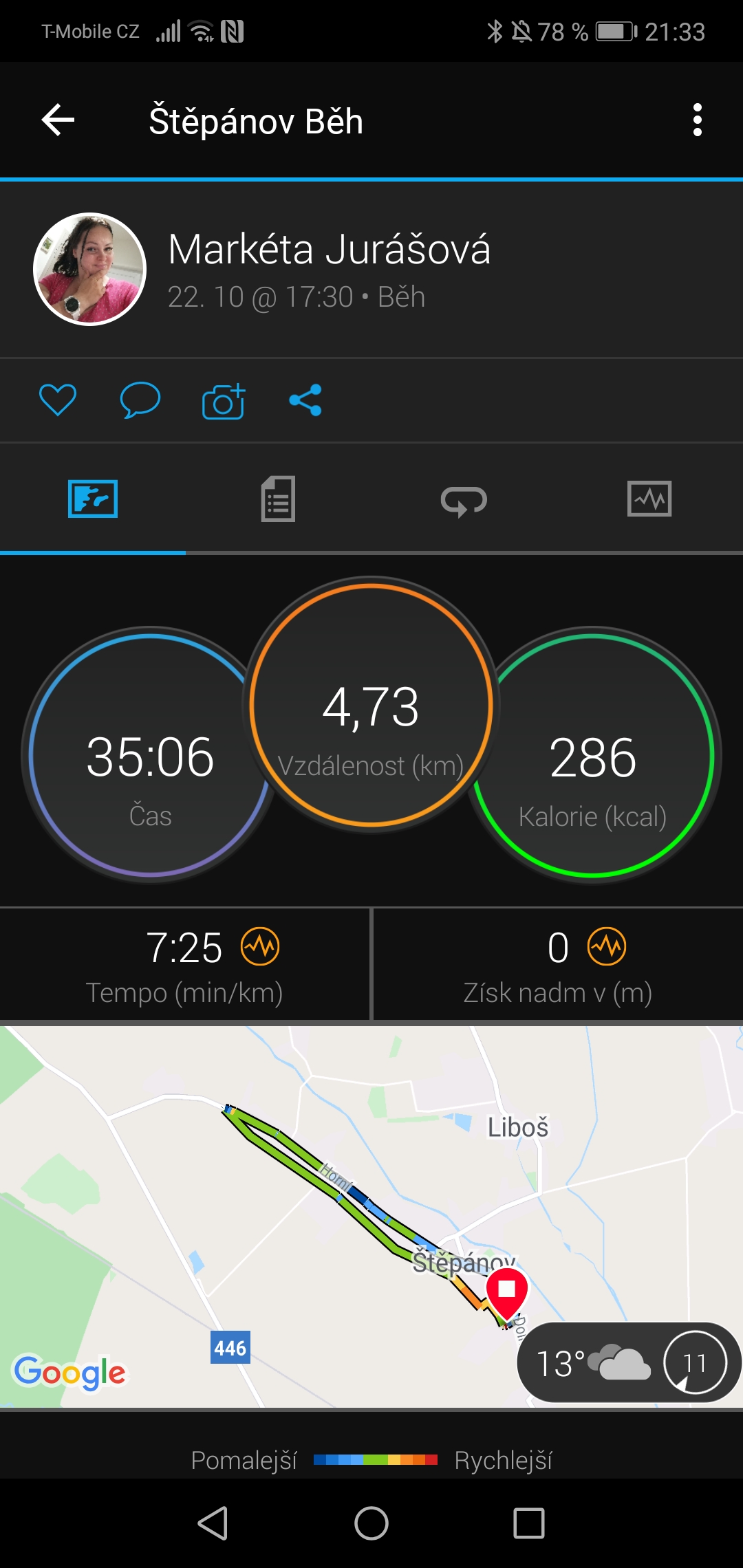Image resolution: width=743 pixels, height=1568 pixels.
Task: Switch to the laps tab
Action: point(464,500)
